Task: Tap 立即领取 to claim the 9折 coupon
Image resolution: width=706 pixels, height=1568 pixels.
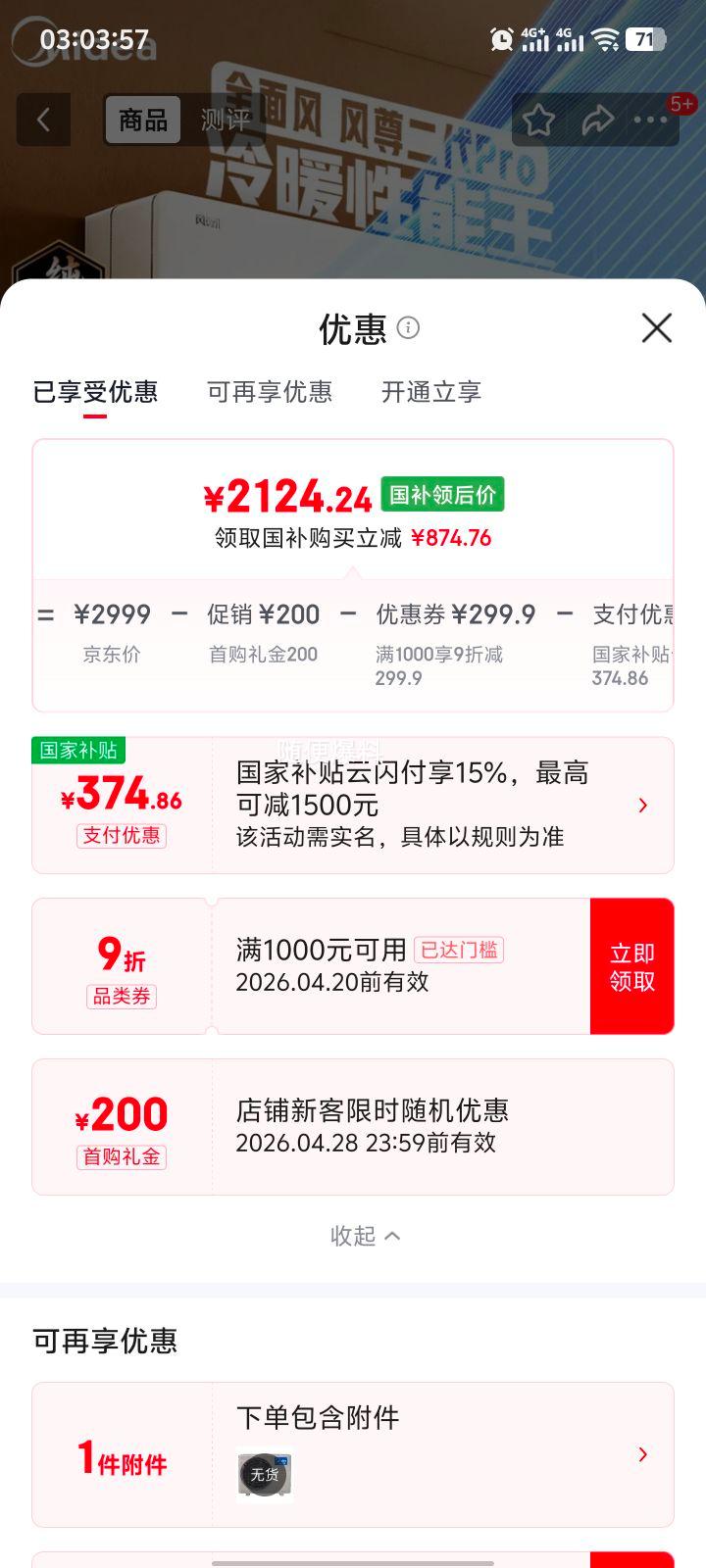Action: (x=632, y=965)
